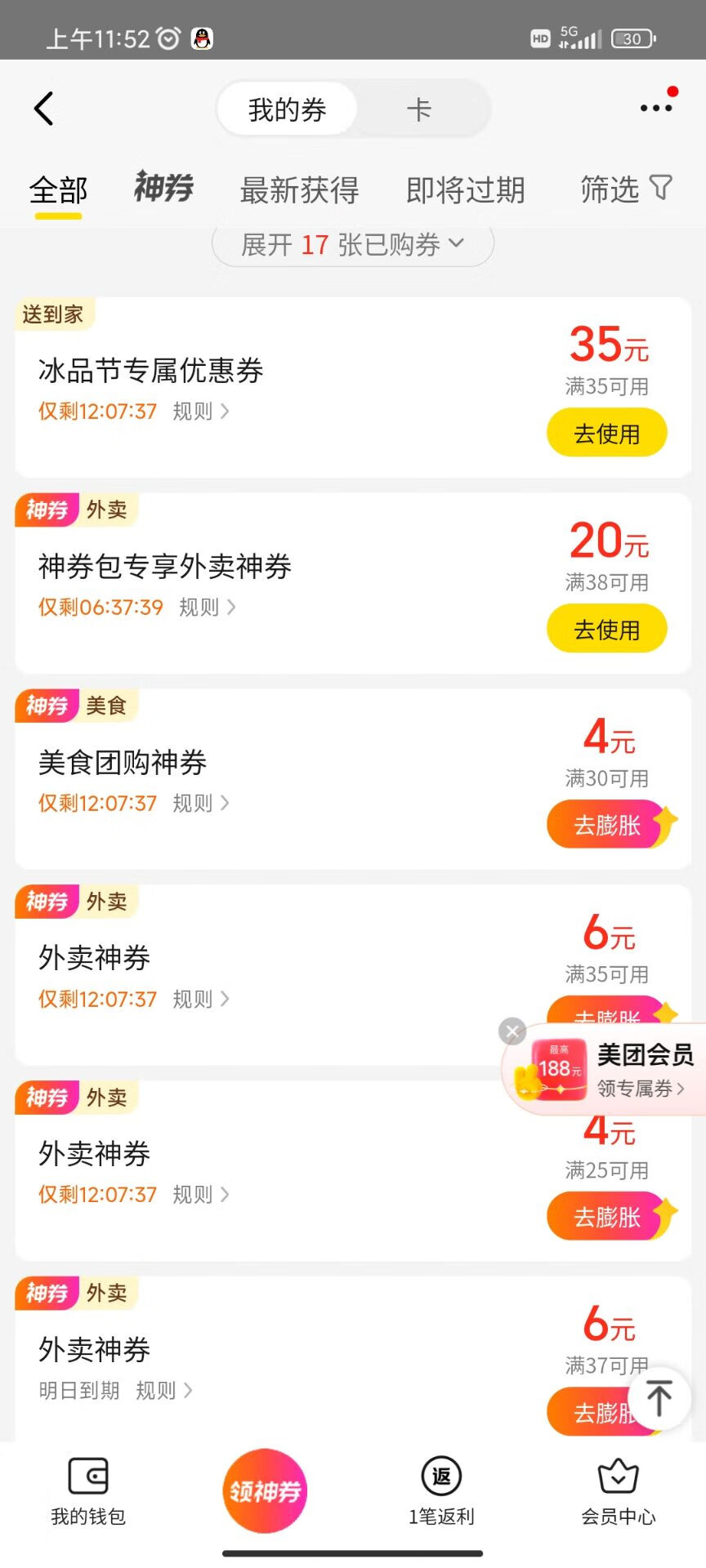The image size is (706, 1568).
Task: Switch to the 最新获得 tab
Action: pyautogui.click(x=299, y=190)
